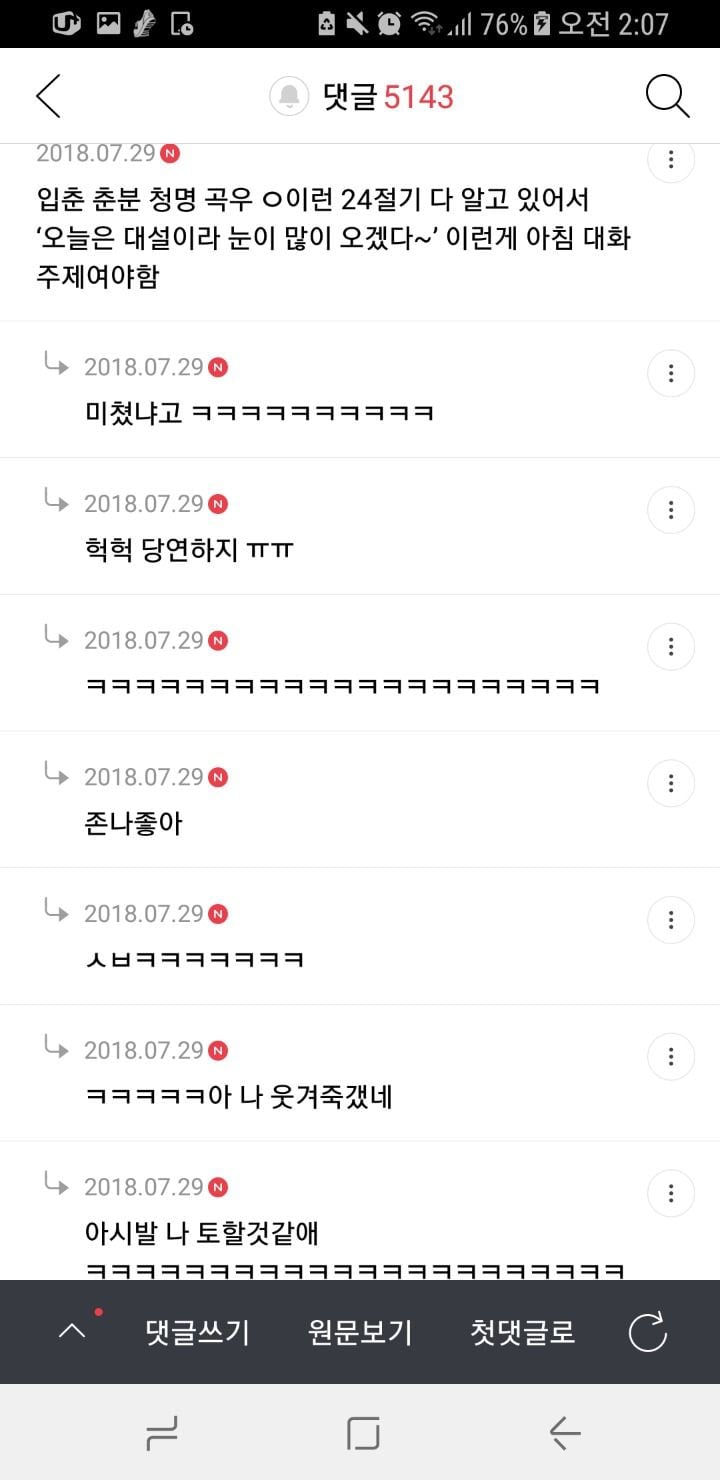Tap 원문보기 to view the original post
Viewport: 720px width, 1480px height.
360,1332
